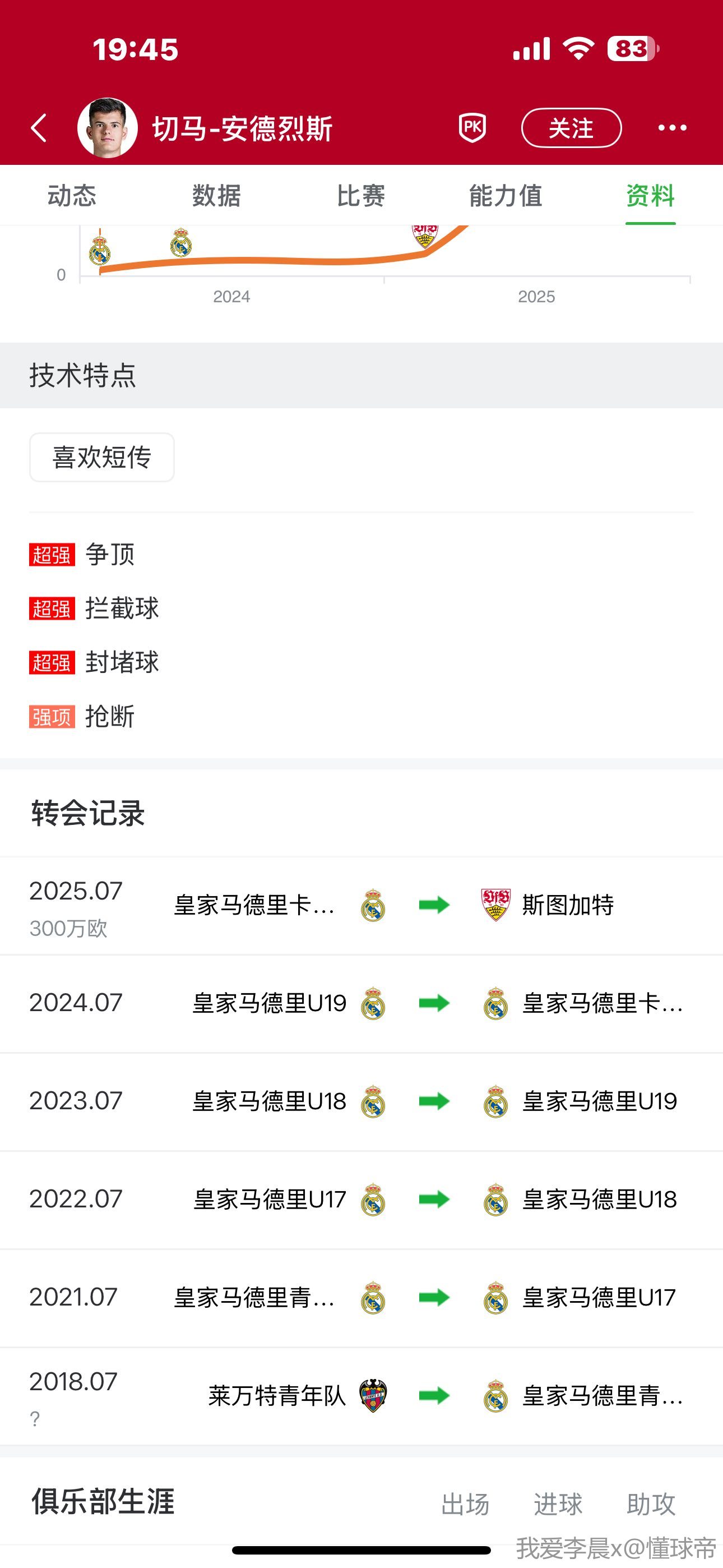Open the three-dot more options menu
723x1568 pixels.
click(x=672, y=128)
